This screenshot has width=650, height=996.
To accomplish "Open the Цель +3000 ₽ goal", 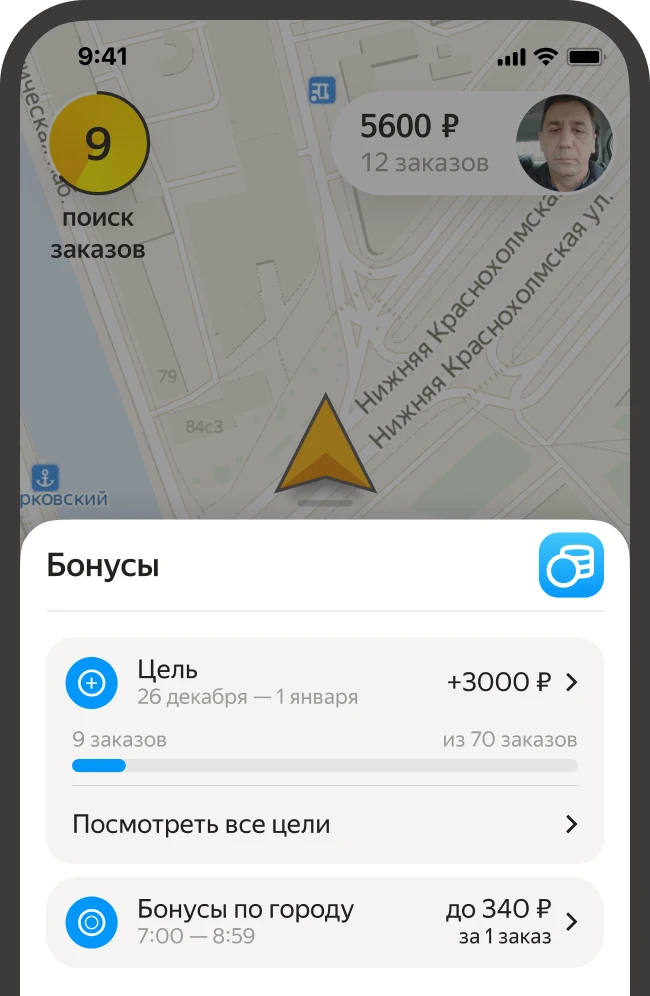I will click(x=324, y=682).
